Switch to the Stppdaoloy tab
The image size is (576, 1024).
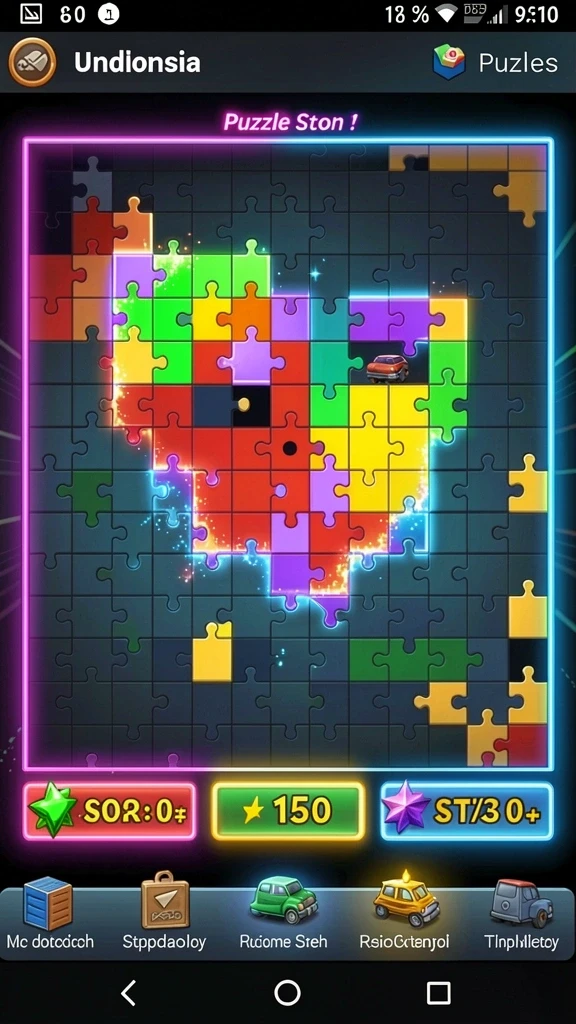pos(165,912)
